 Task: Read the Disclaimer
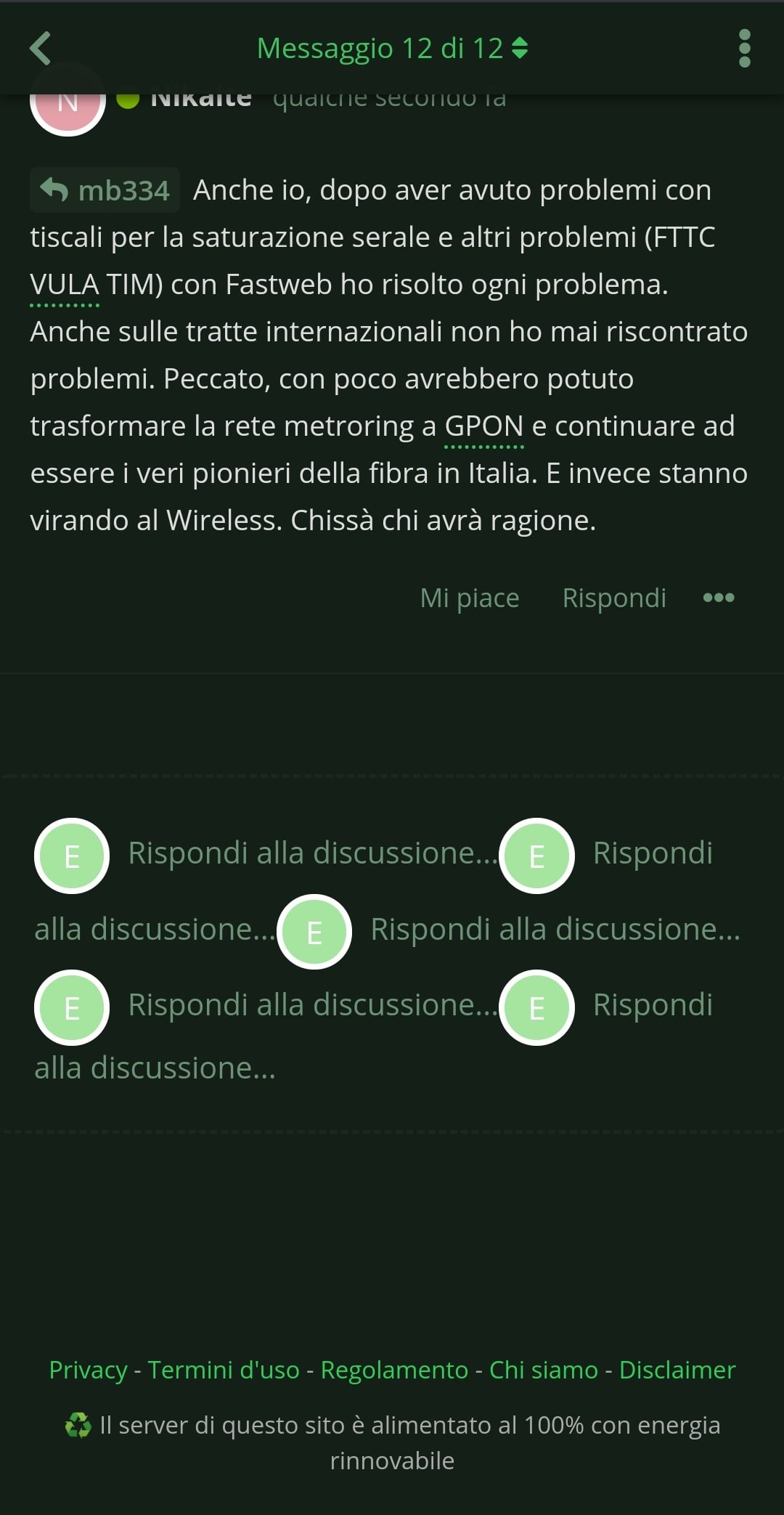click(x=677, y=1370)
